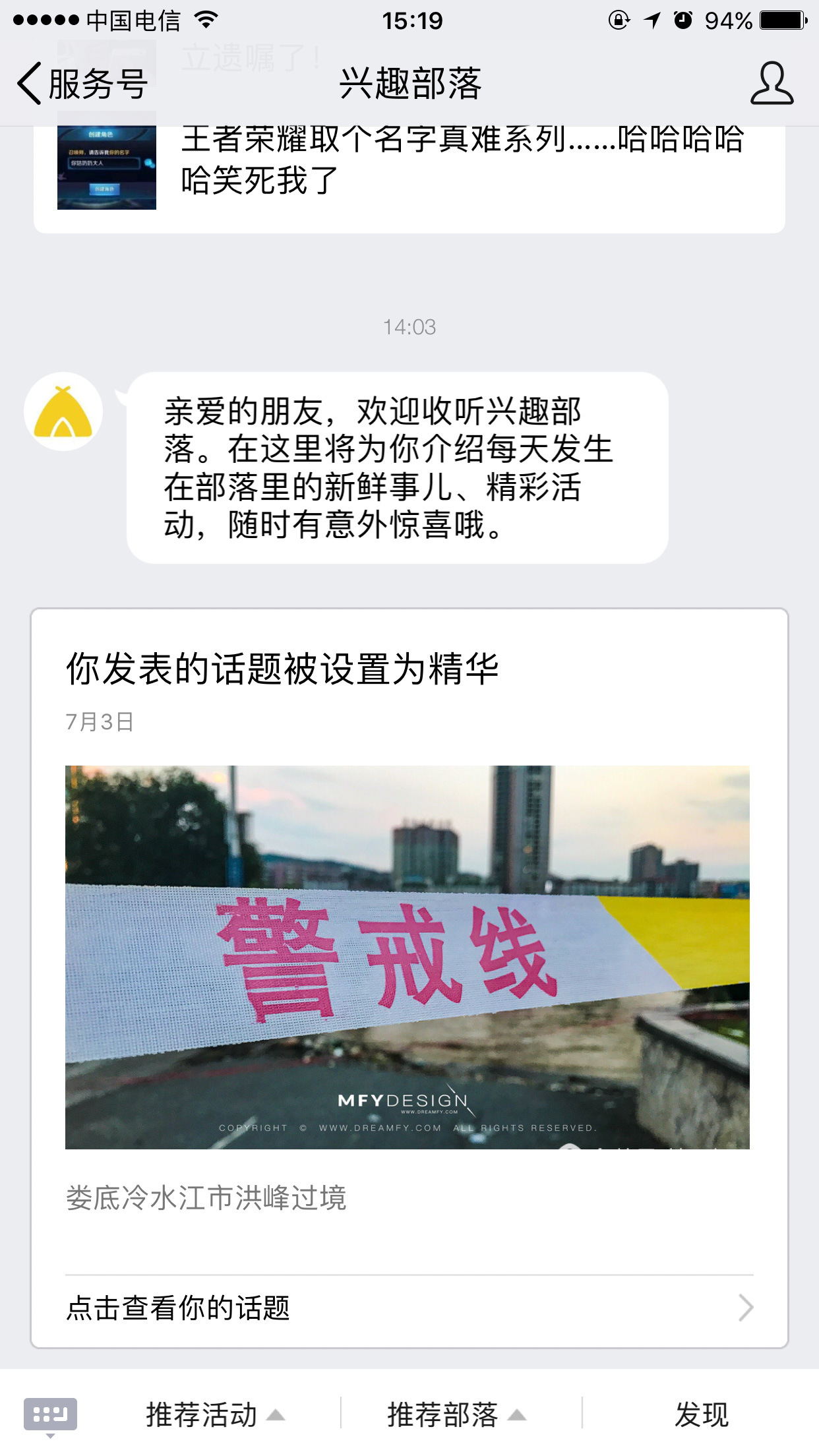This screenshot has width=819, height=1456.
Task: Expand the 推荐活动 menu
Action: tap(215, 1414)
